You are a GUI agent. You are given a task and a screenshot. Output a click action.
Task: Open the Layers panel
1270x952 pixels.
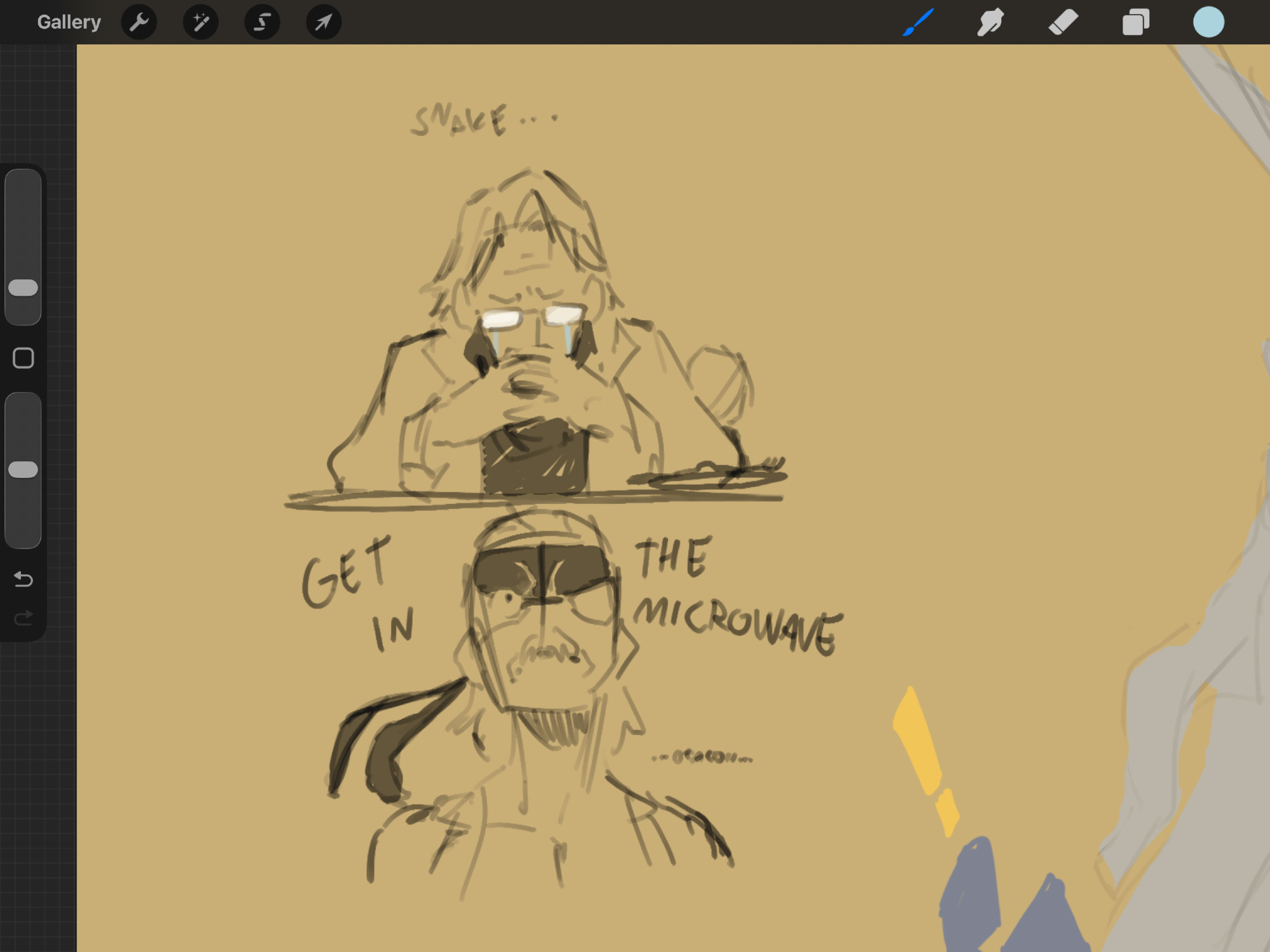(1135, 22)
